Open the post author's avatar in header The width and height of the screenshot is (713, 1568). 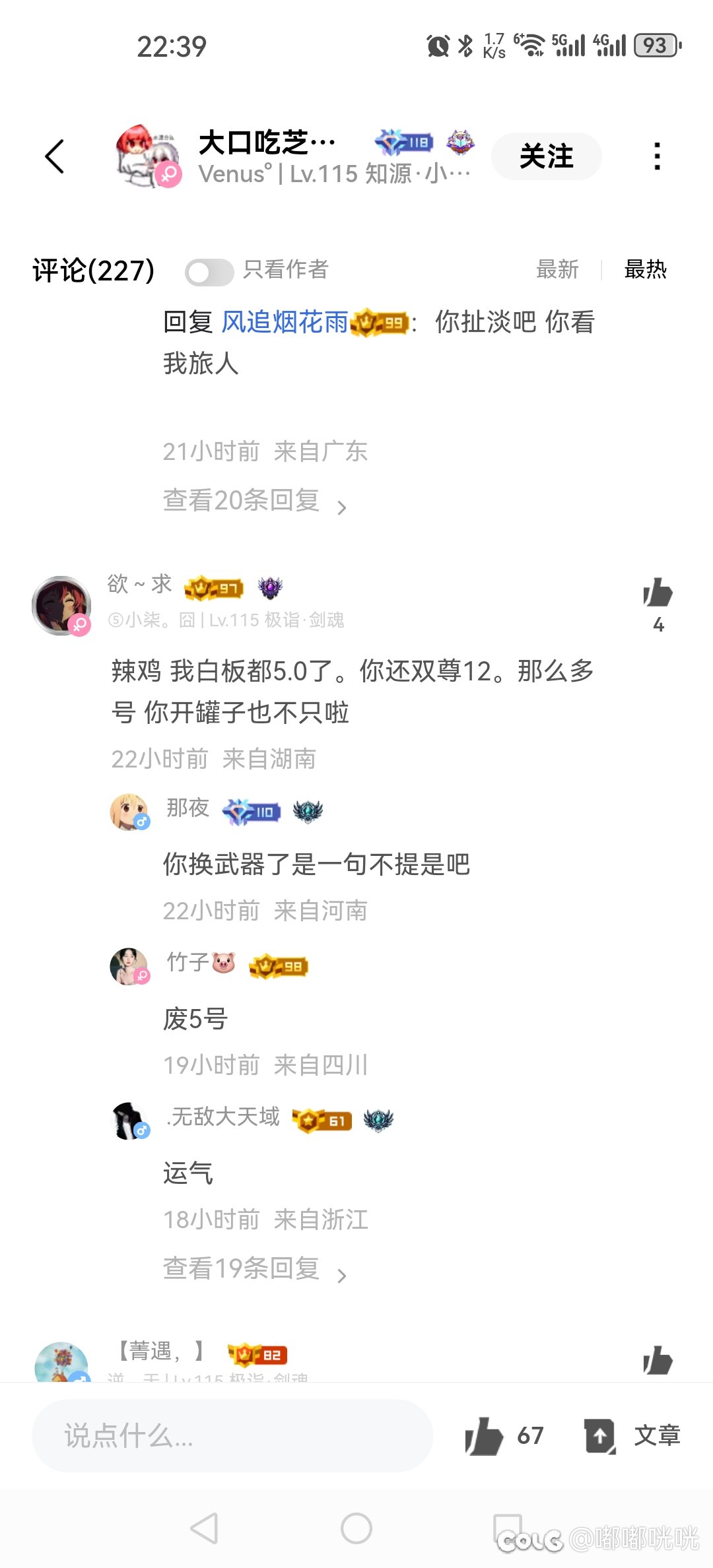[x=148, y=156]
